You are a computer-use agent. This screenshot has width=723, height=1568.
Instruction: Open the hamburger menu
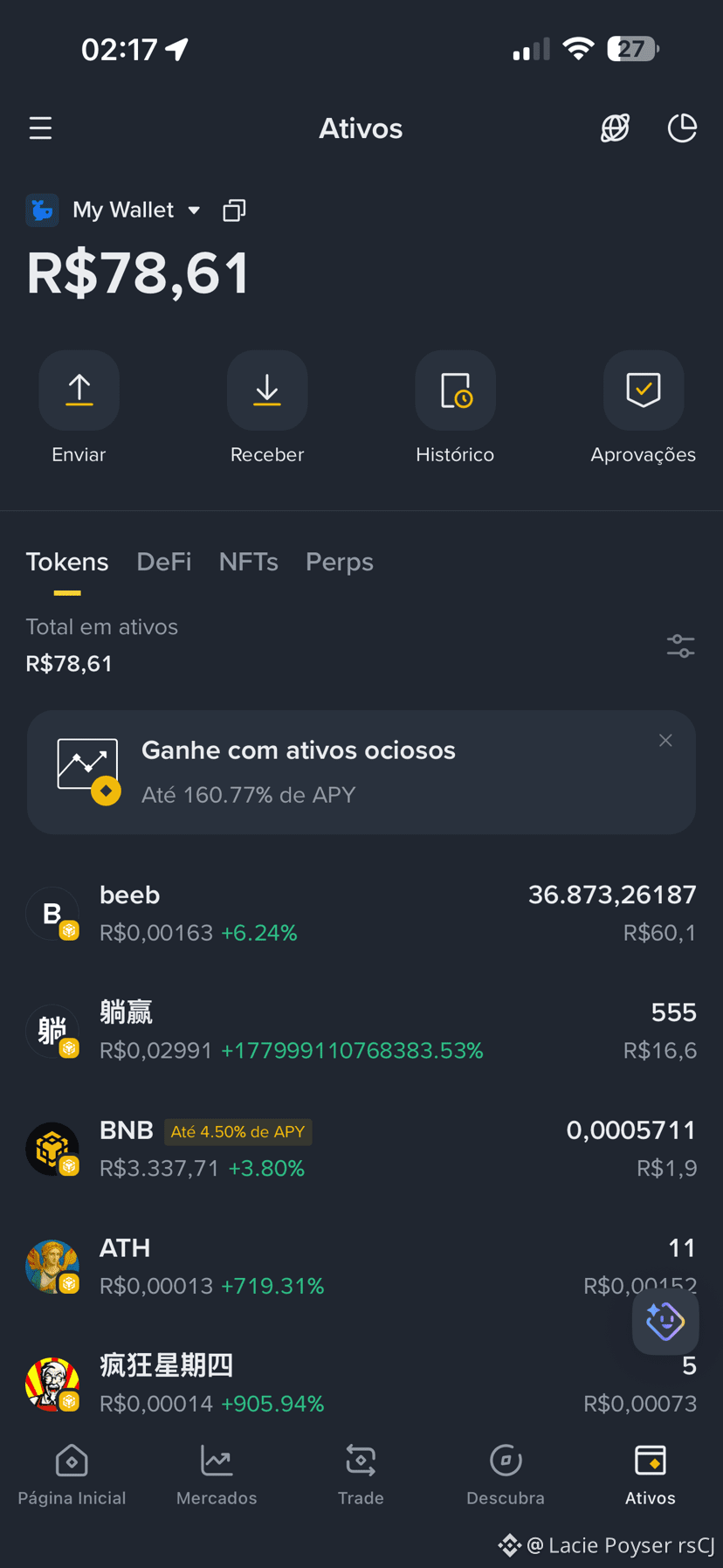pyautogui.click(x=40, y=128)
